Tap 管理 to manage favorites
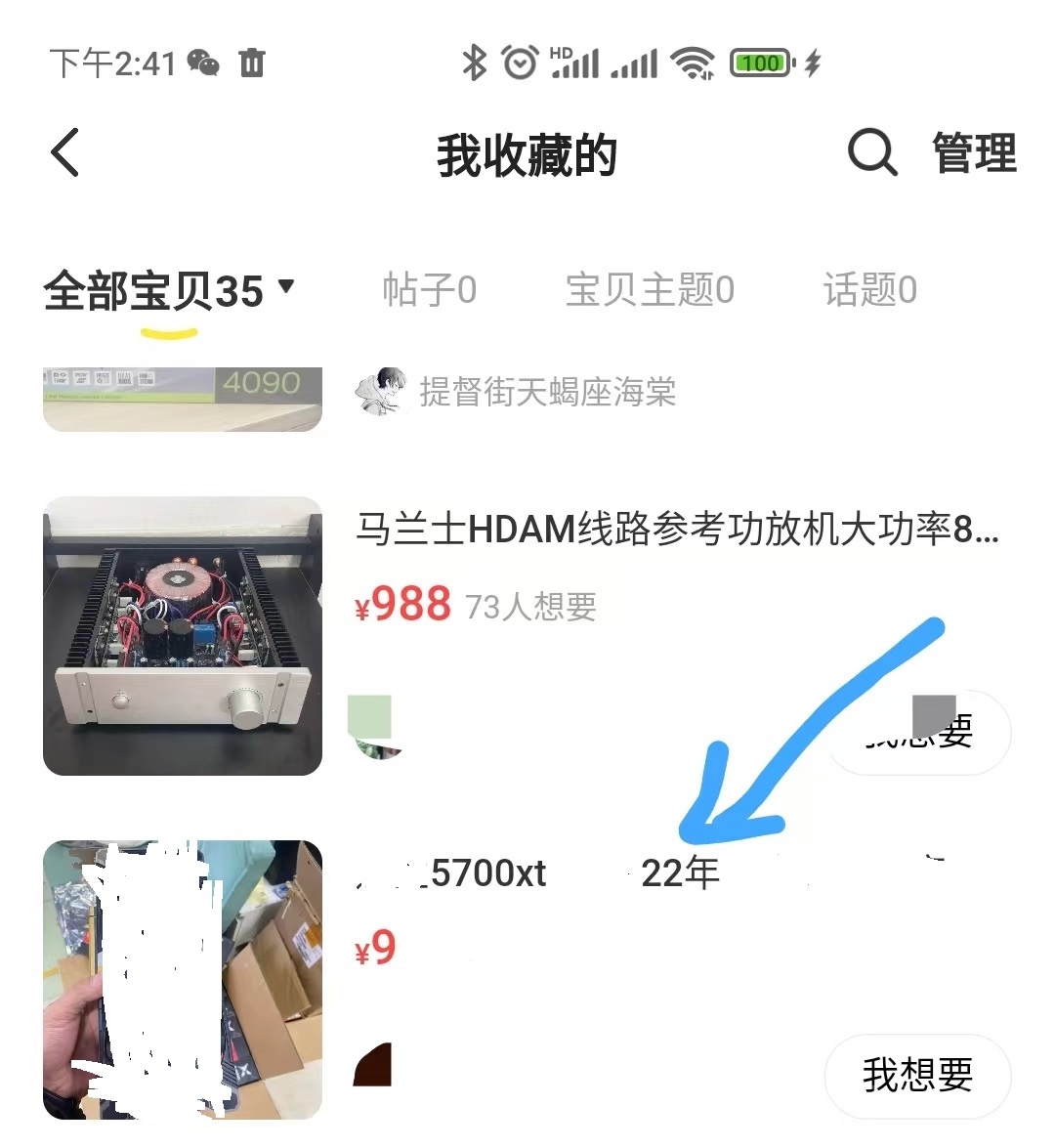 click(x=974, y=152)
